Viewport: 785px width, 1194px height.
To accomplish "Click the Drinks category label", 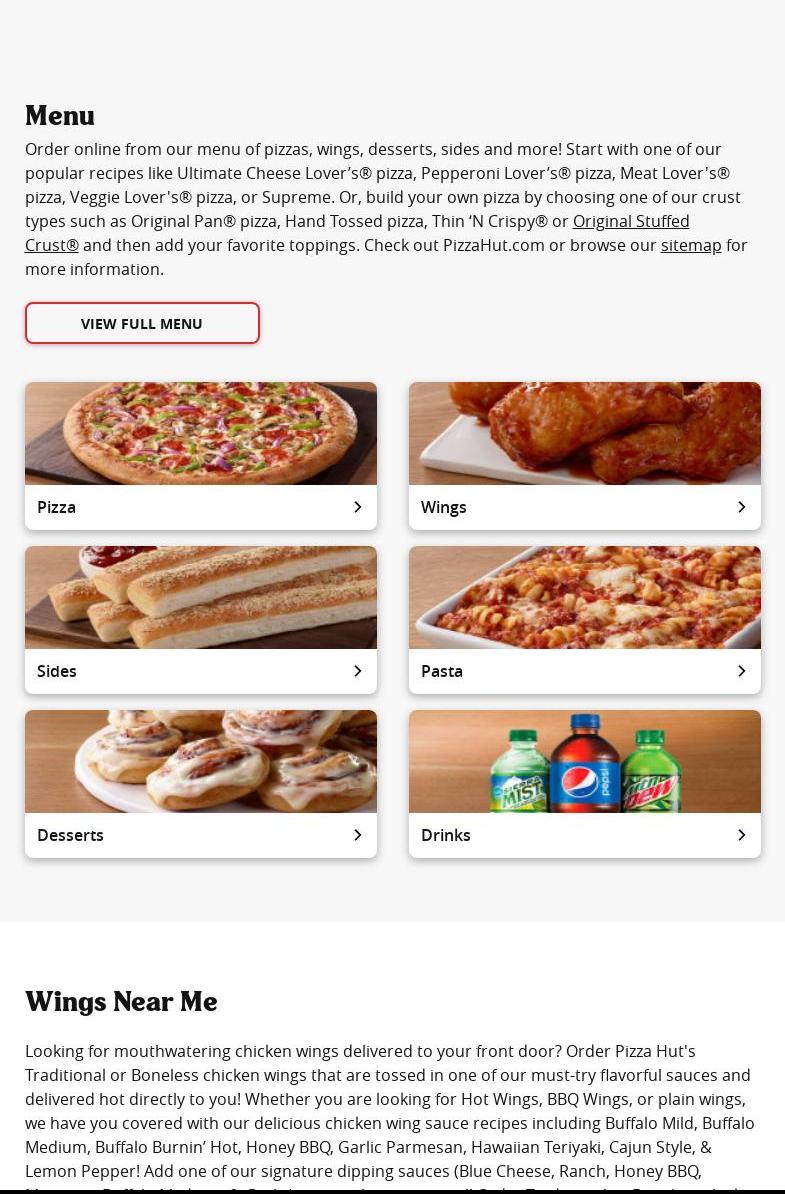I will click(446, 835).
